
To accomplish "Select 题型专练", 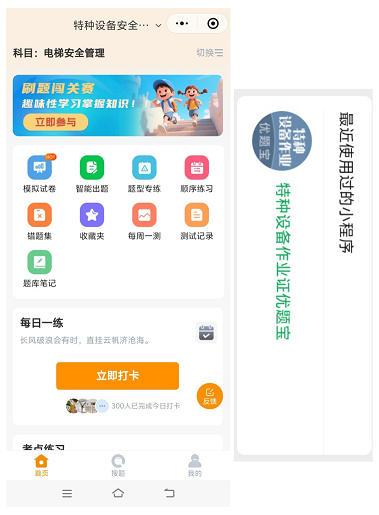I will (144, 174).
